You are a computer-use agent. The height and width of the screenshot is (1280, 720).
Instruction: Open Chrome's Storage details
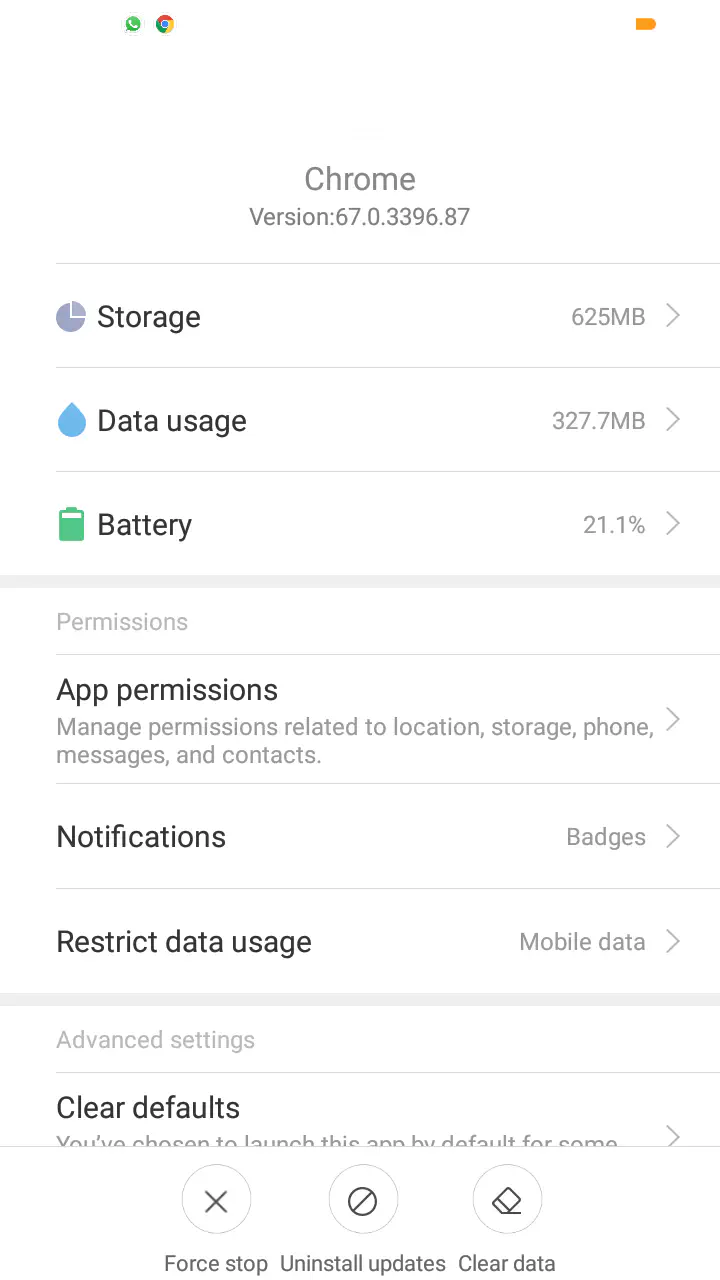[x=360, y=317]
